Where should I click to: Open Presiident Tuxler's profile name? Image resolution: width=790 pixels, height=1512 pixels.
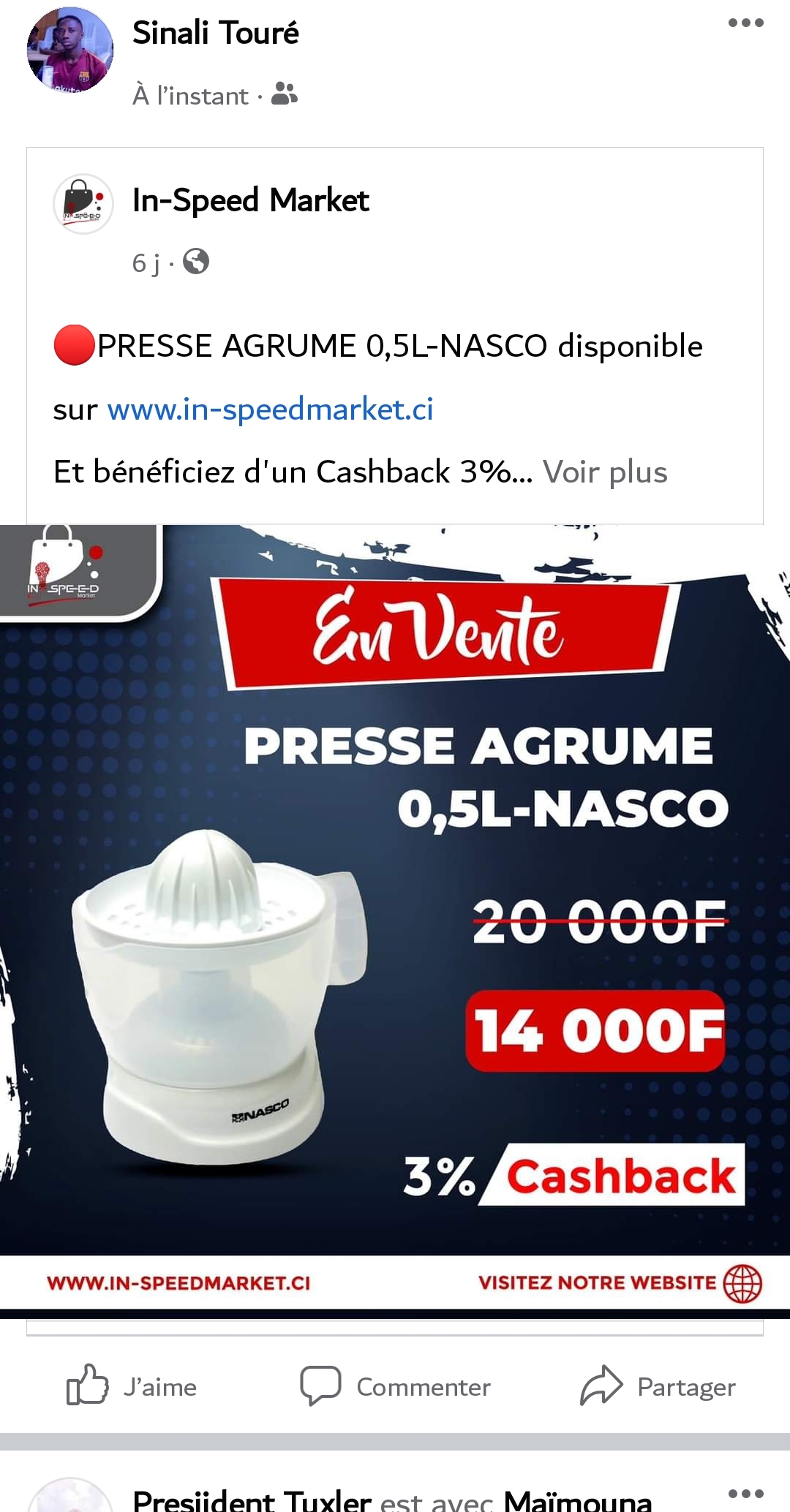252,1500
